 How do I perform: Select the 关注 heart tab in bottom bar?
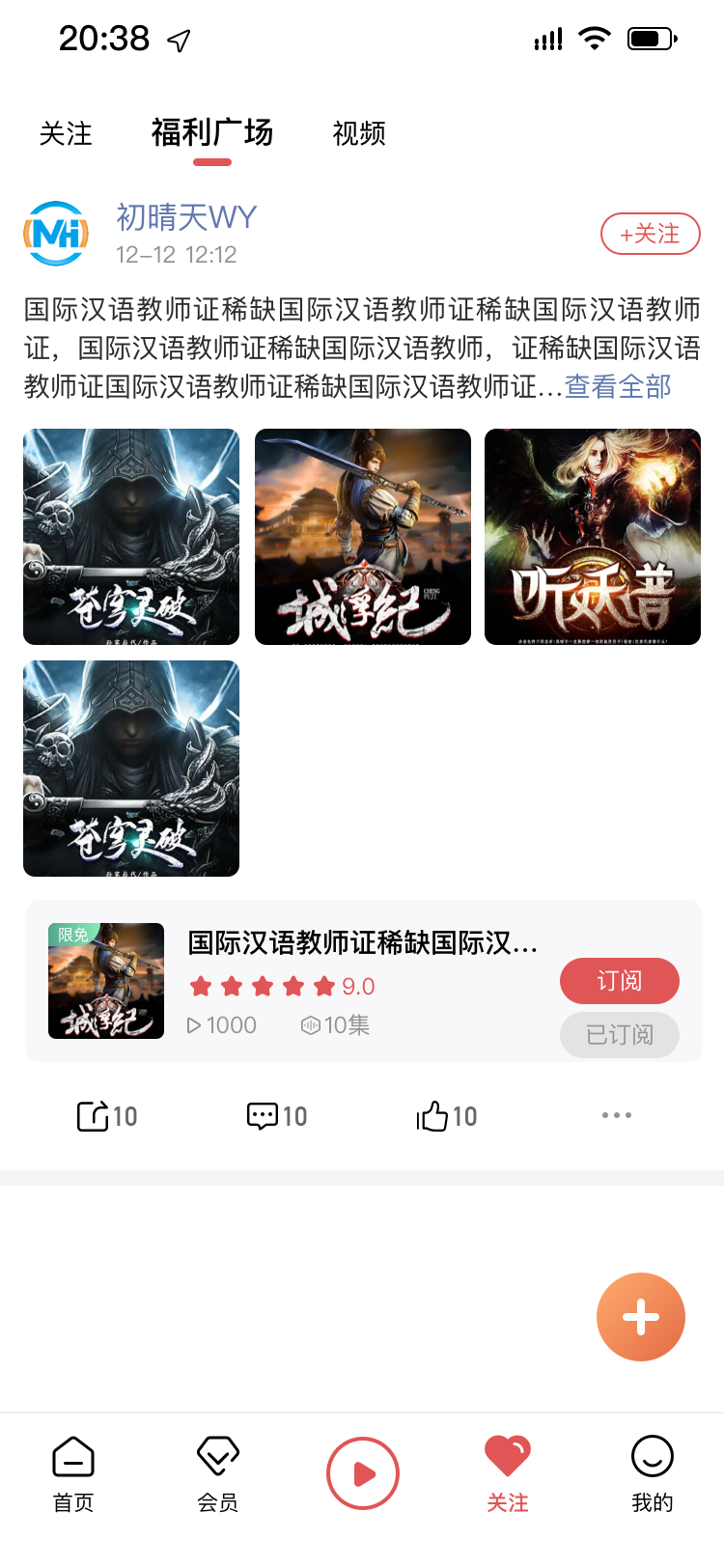click(x=508, y=1473)
